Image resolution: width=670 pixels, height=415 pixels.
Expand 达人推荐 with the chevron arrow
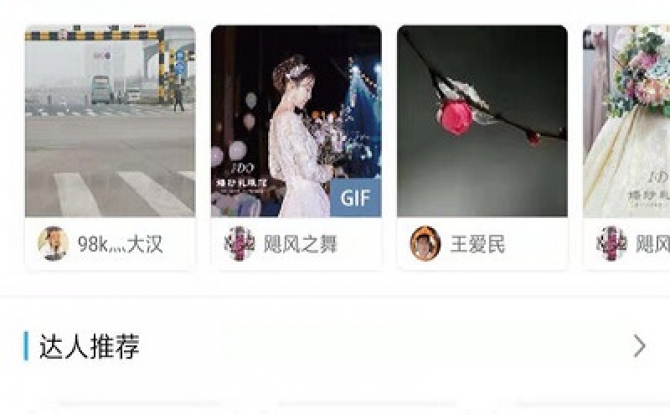click(x=639, y=347)
